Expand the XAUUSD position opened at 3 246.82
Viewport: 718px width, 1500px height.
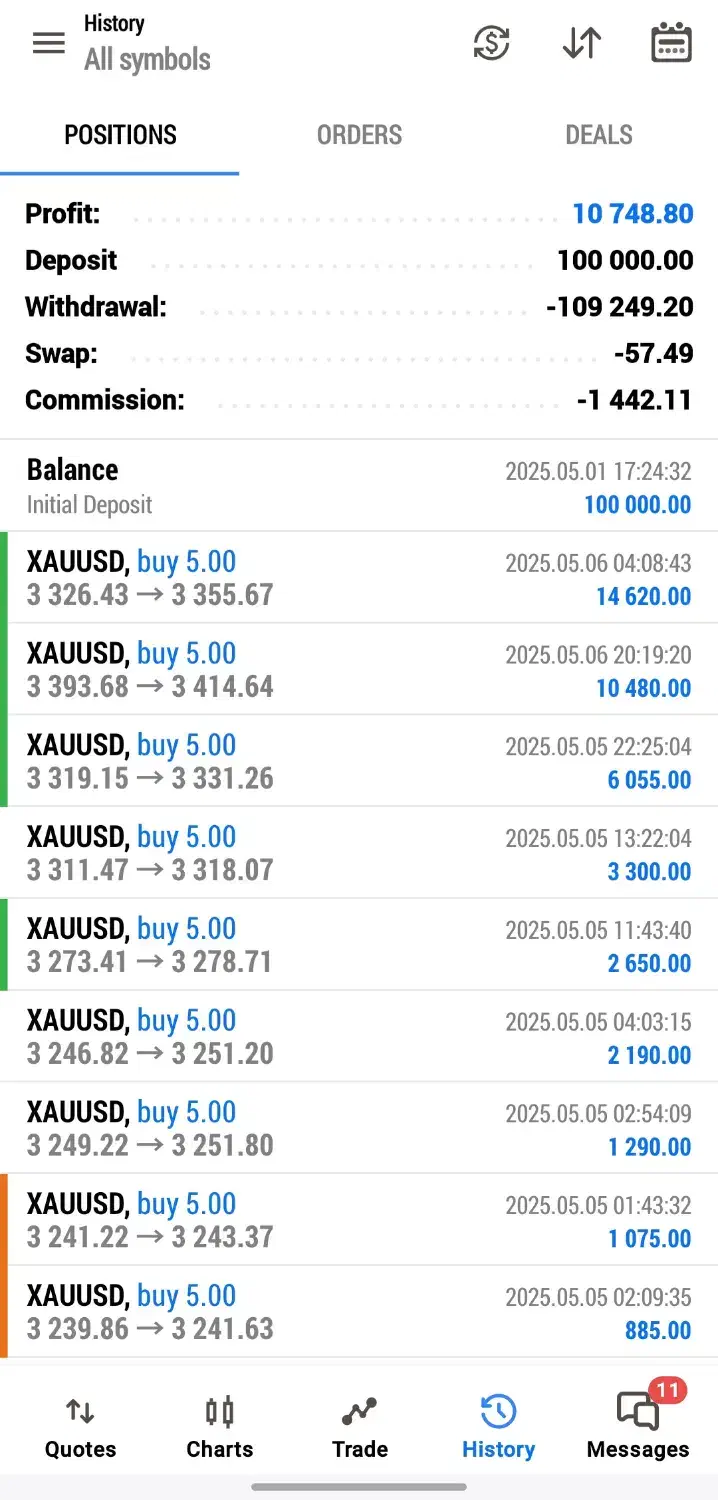tap(359, 1037)
